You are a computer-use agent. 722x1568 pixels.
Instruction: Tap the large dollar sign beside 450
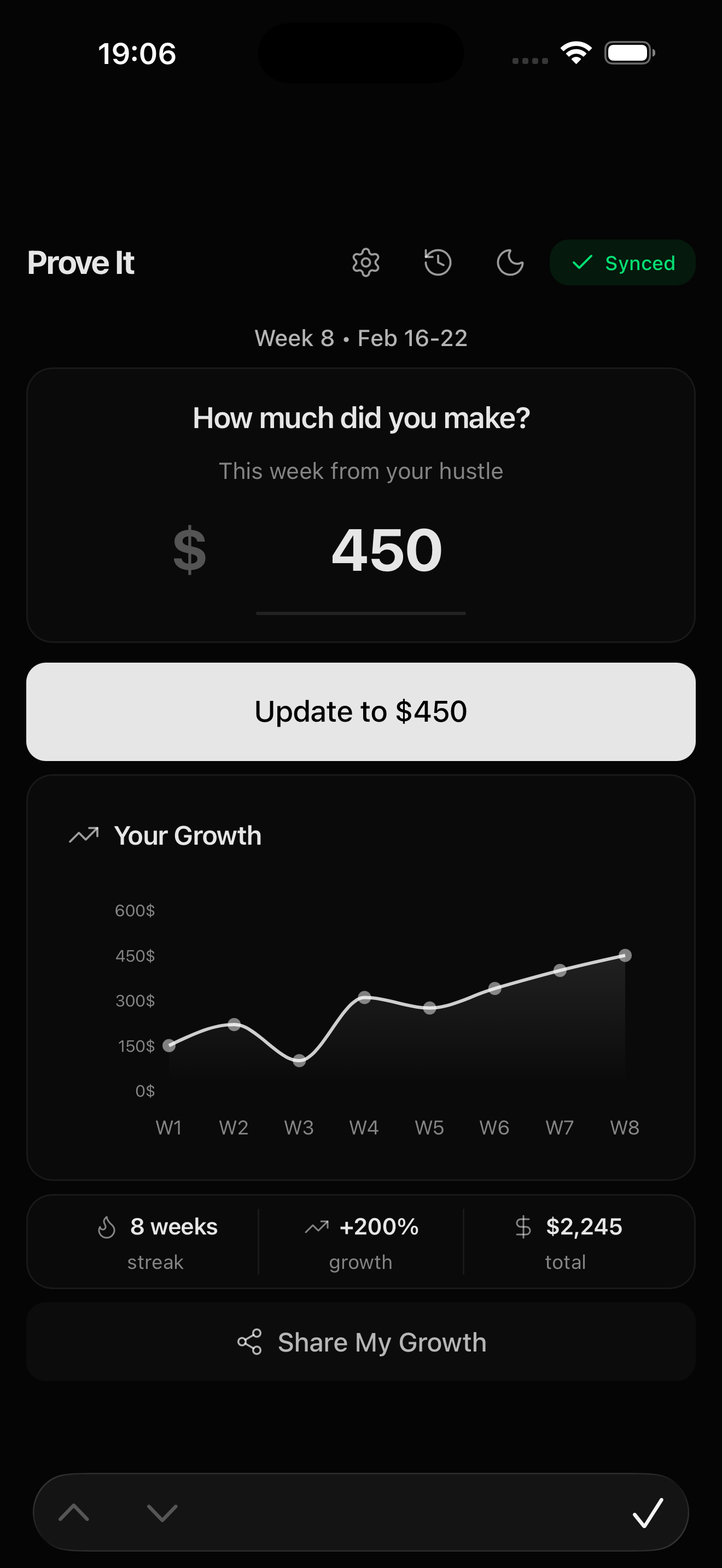189,551
